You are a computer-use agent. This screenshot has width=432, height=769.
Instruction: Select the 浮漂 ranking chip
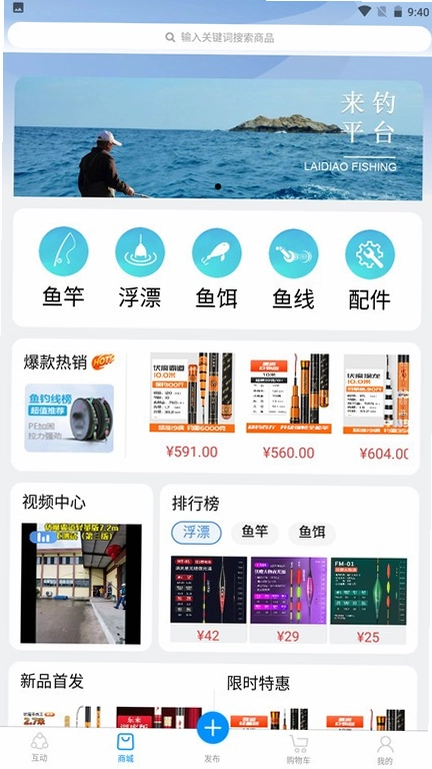196,533
